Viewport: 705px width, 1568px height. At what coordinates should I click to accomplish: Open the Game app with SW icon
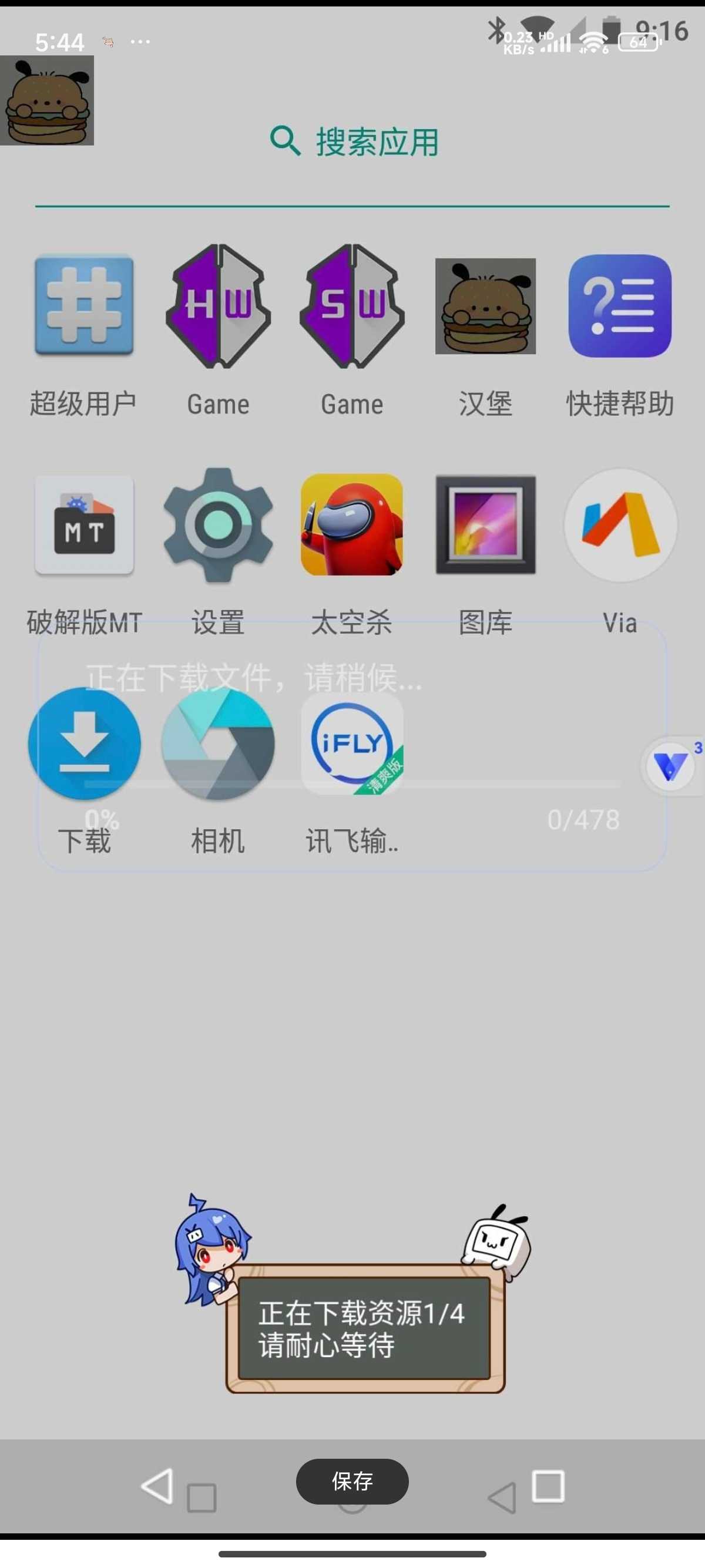pyautogui.click(x=352, y=306)
